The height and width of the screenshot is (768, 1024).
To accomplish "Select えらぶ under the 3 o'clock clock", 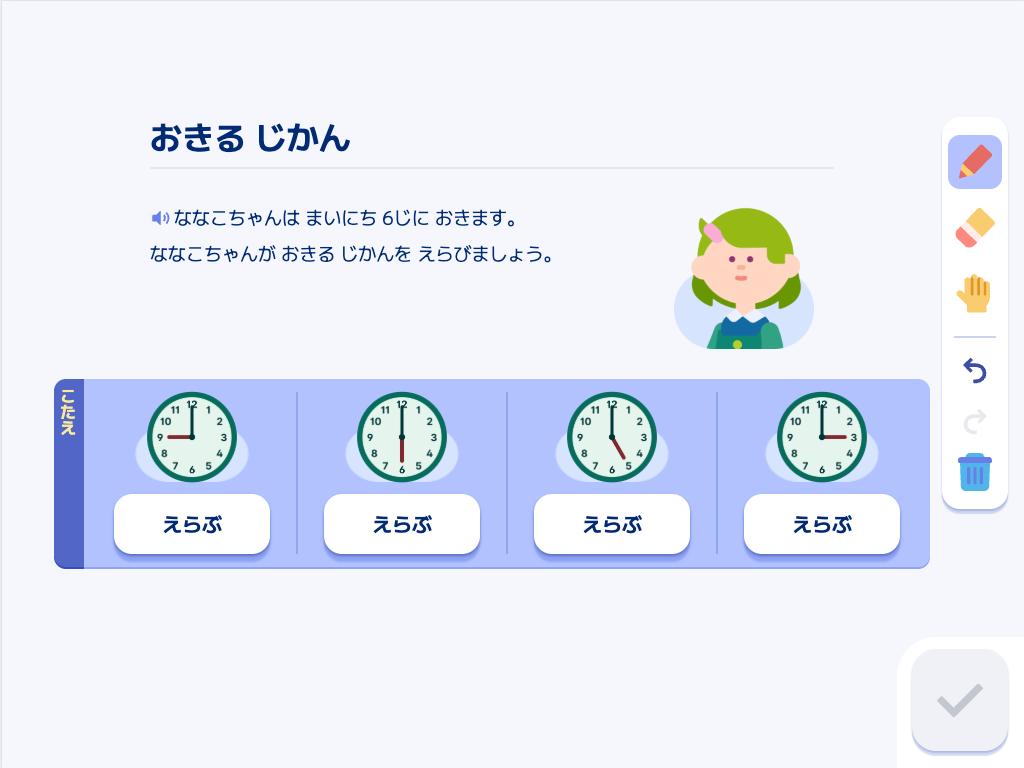I will click(x=822, y=524).
